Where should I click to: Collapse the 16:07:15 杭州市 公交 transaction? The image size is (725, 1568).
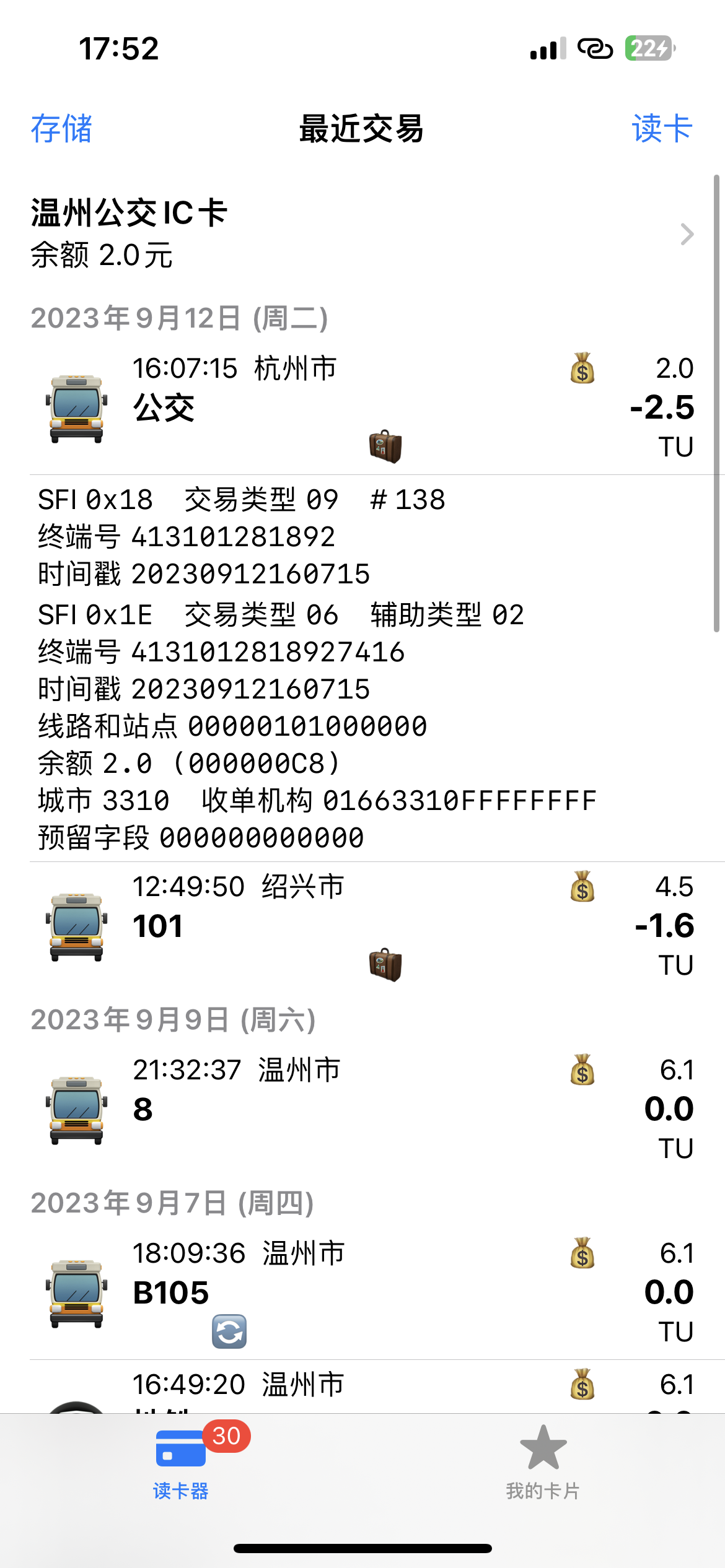pyautogui.click(x=362, y=407)
